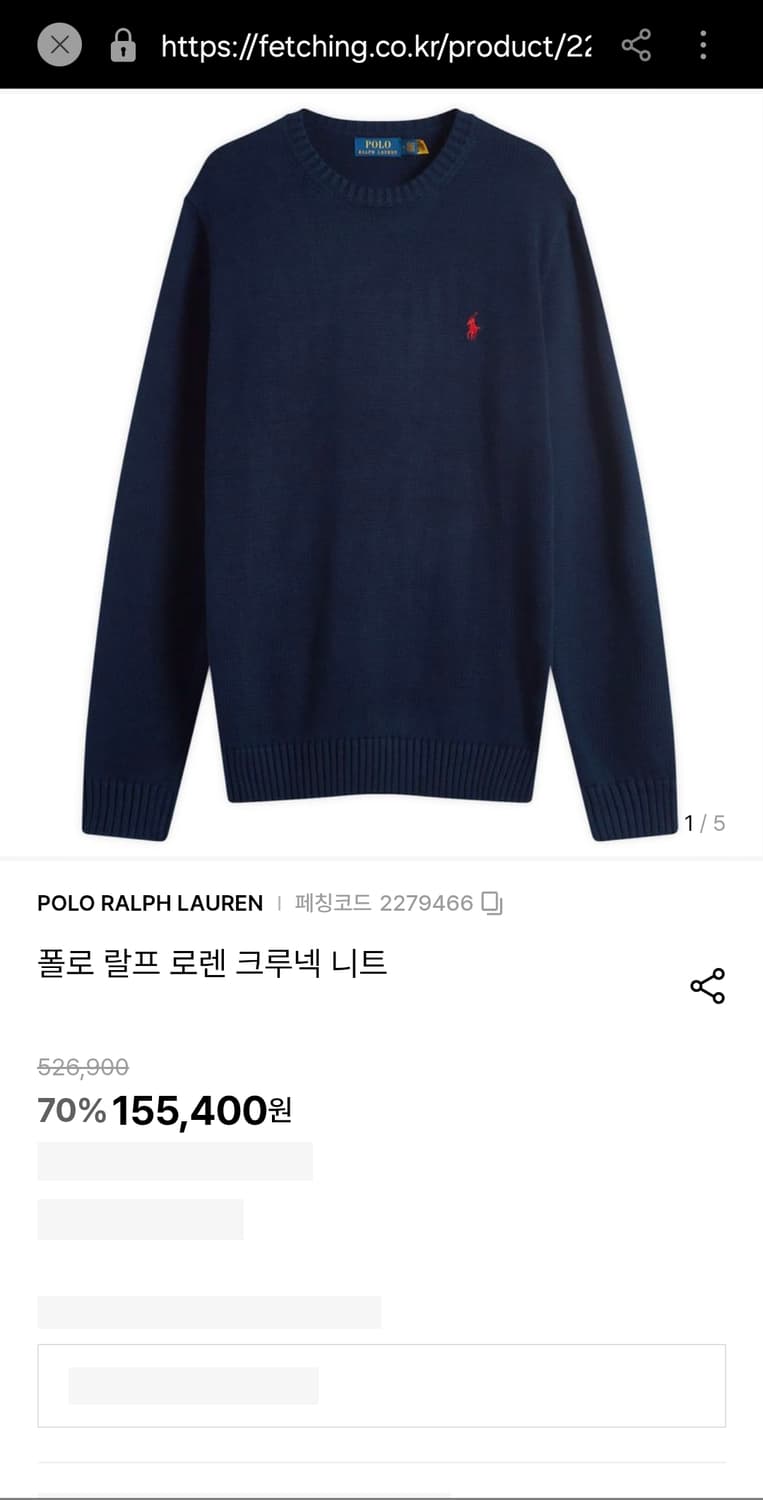Tap the padlock security icon in the address bar
The width and height of the screenshot is (763, 1500).
click(122, 44)
